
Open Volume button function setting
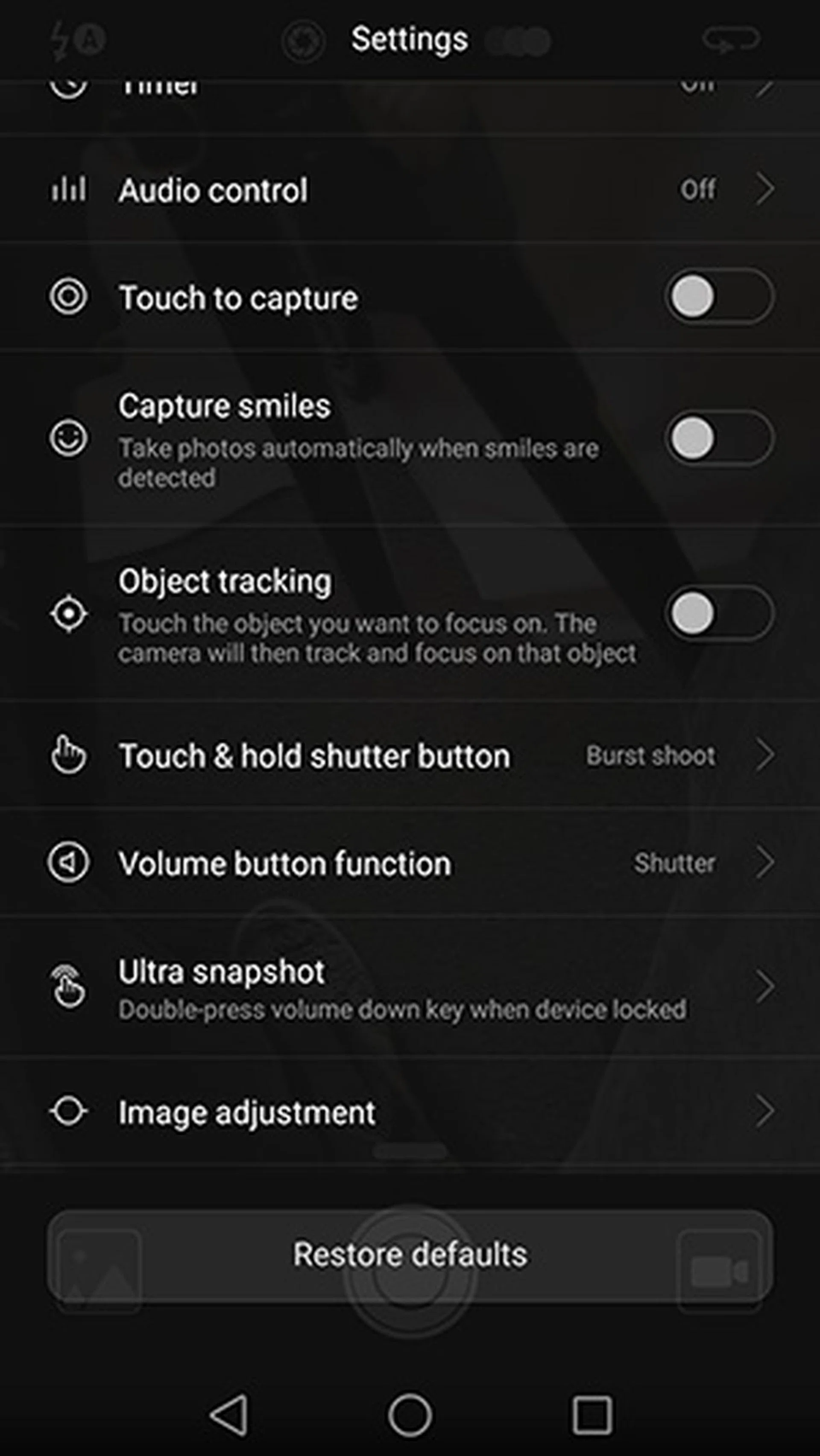[410, 863]
